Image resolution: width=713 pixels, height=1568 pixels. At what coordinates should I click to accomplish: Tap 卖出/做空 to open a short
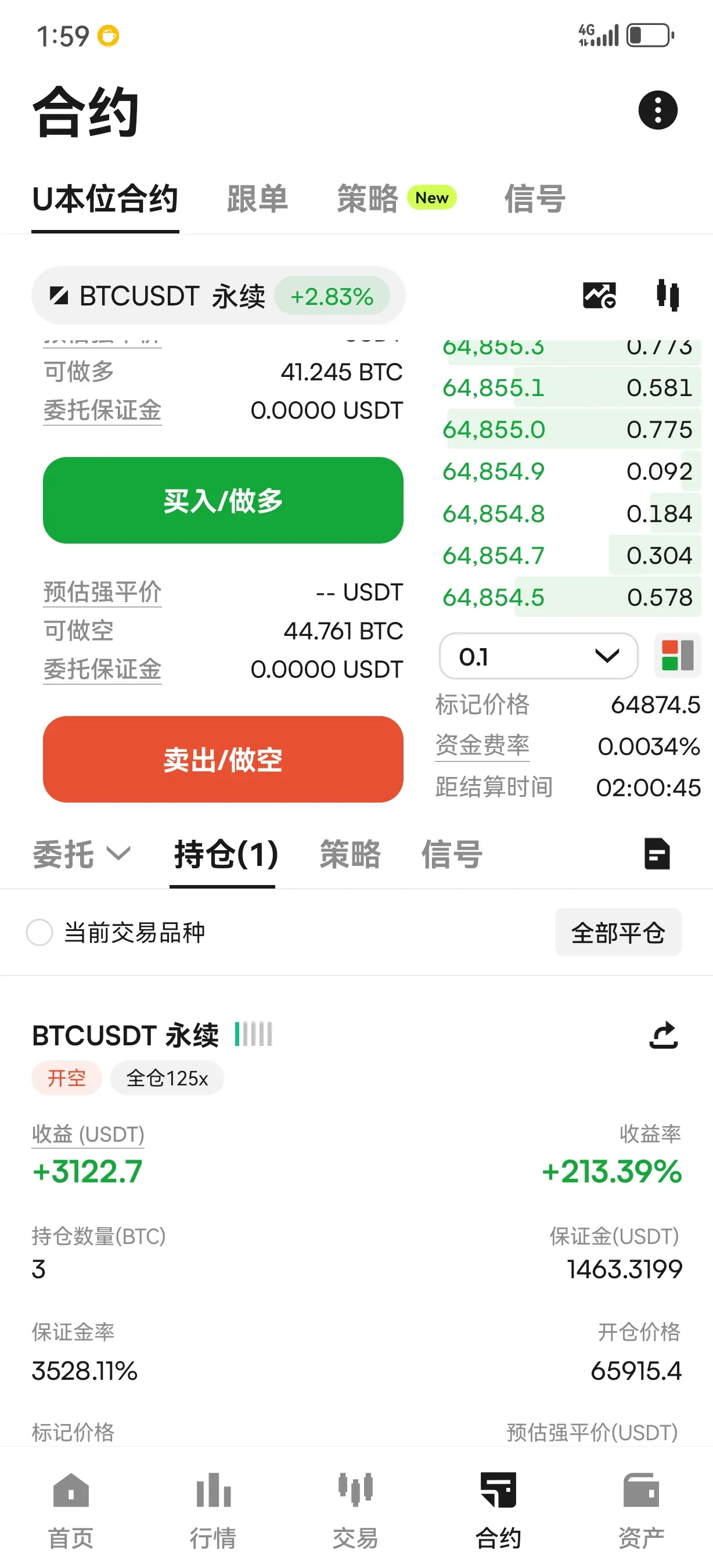point(222,759)
